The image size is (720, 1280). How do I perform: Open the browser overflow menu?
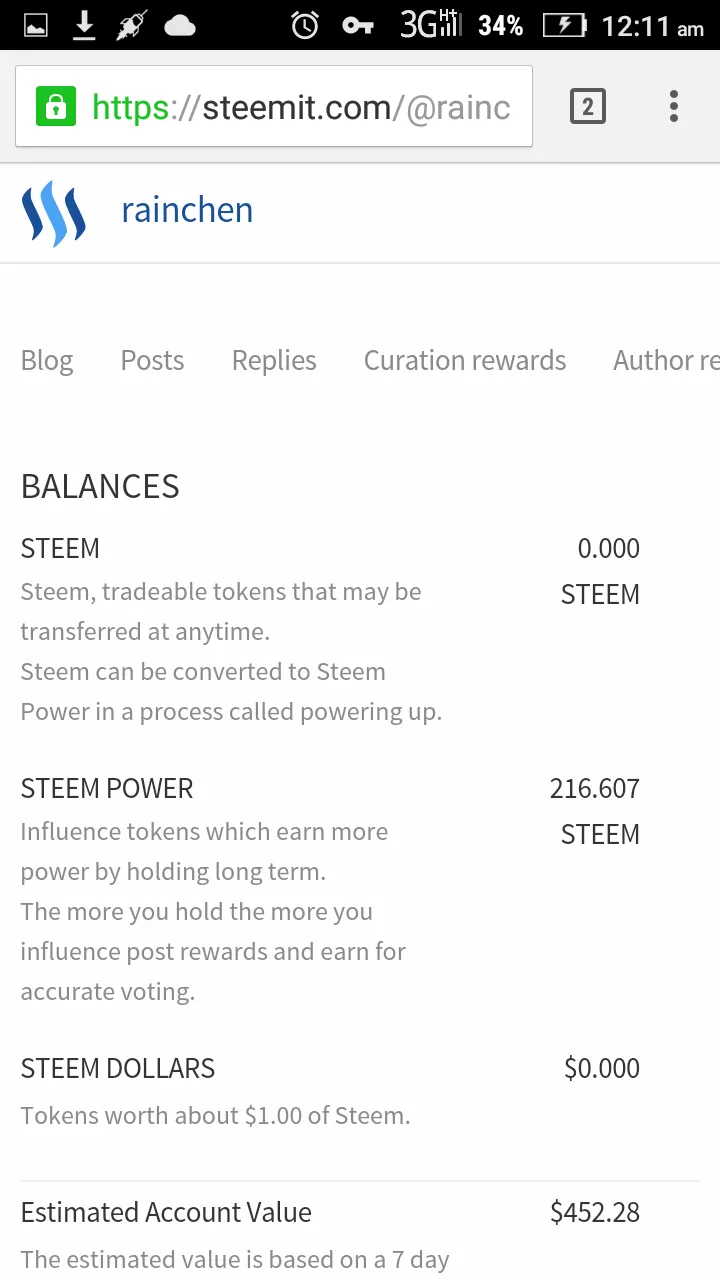[674, 106]
